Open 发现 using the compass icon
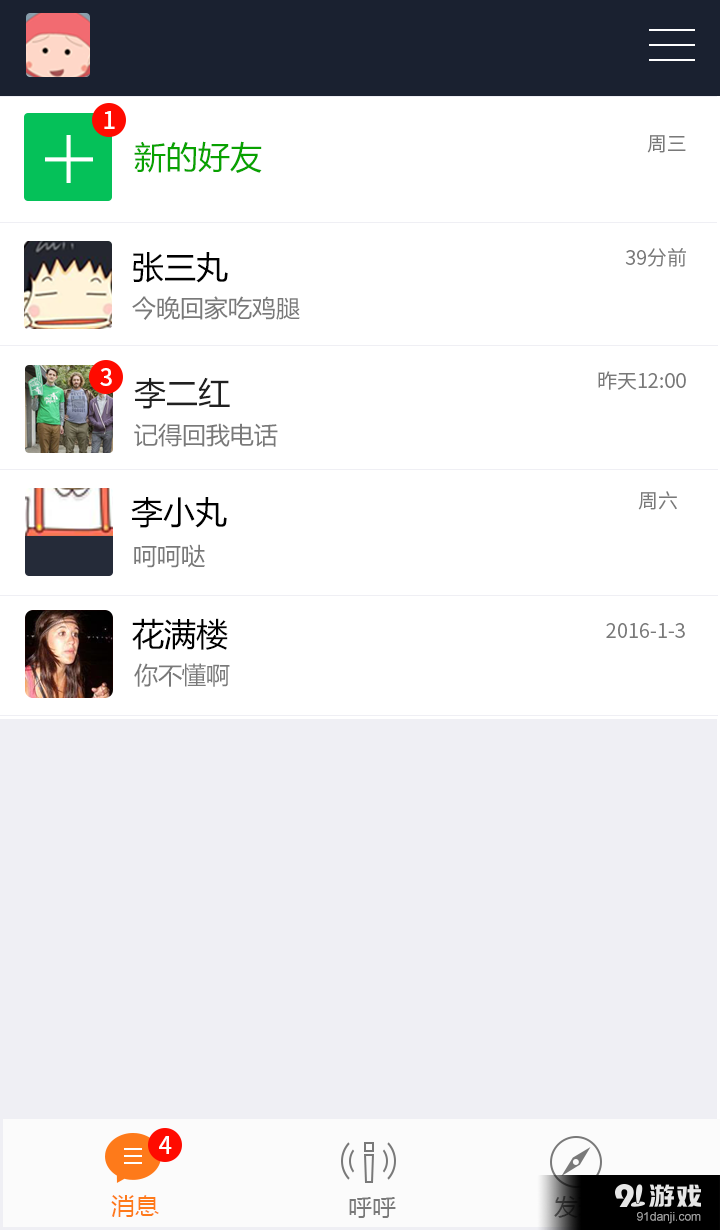Image resolution: width=720 pixels, height=1230 pixels. click(575, 1160)
